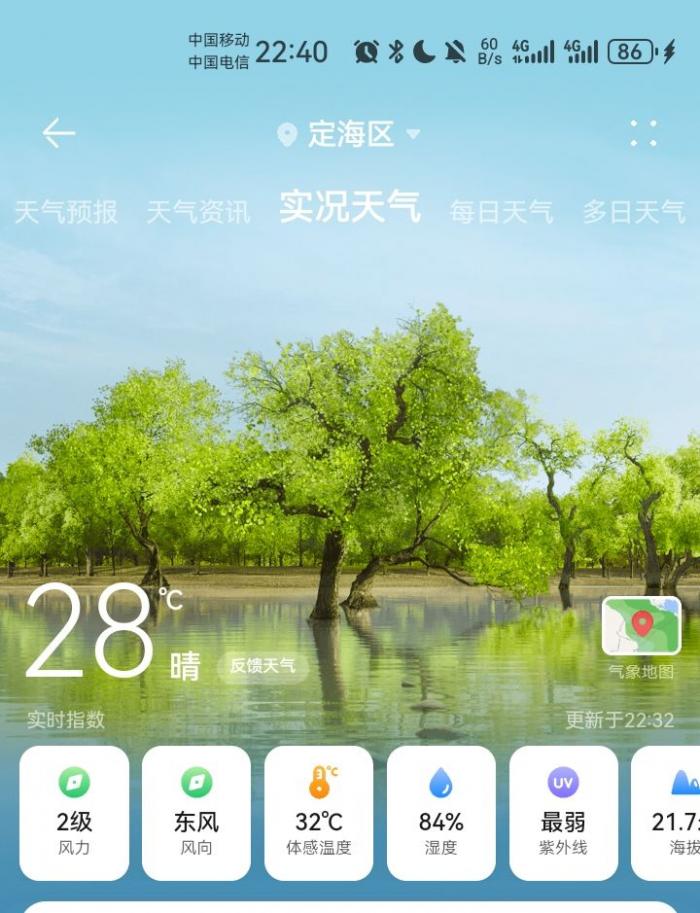Select the 实况天气 tab

[x=350, y=207]
